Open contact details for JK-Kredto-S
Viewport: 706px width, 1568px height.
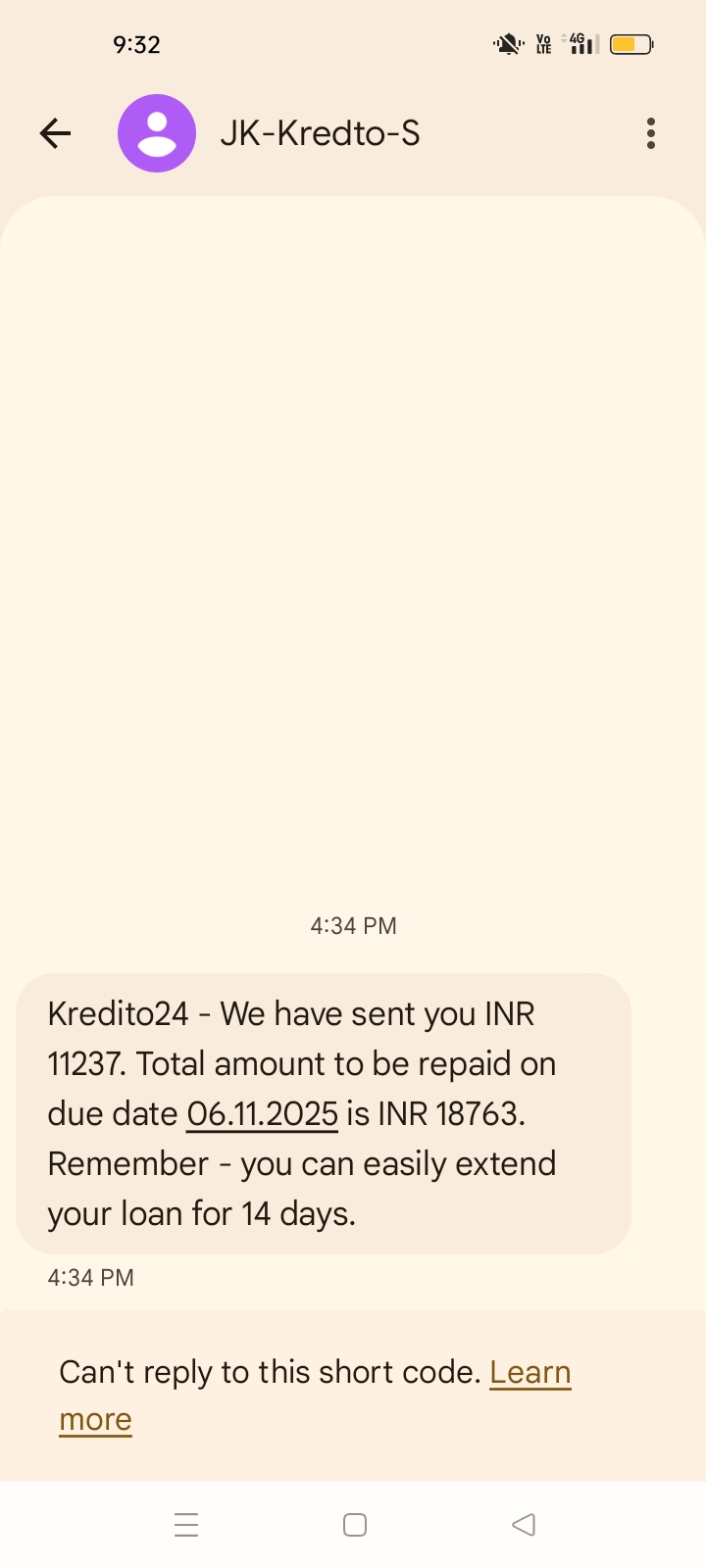click(x=320, y=133)
